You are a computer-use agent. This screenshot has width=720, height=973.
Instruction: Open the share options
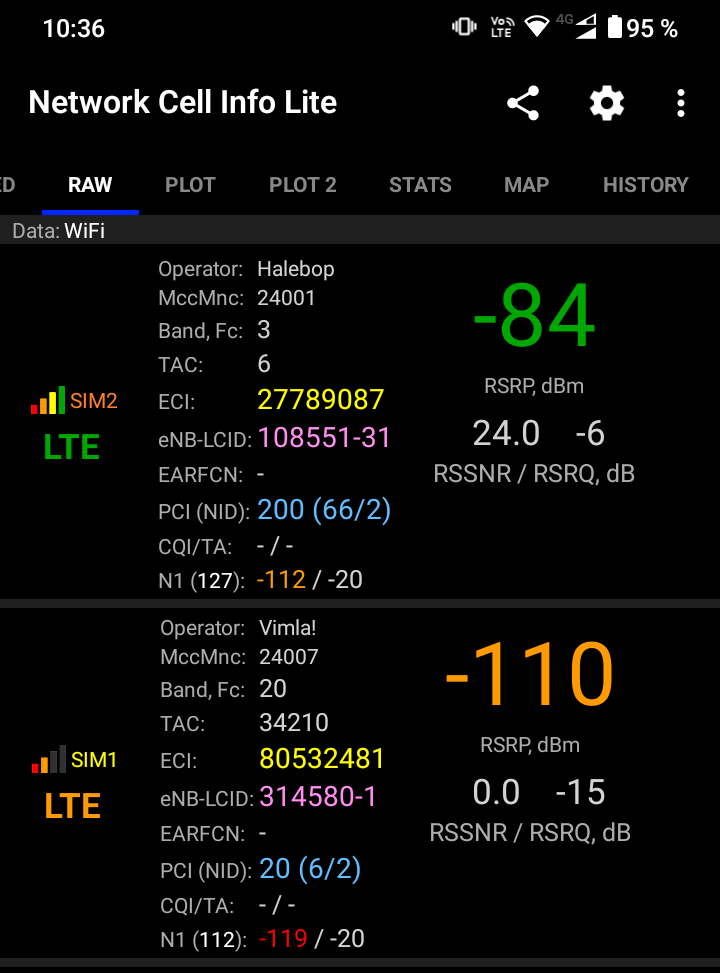[523, 103]
